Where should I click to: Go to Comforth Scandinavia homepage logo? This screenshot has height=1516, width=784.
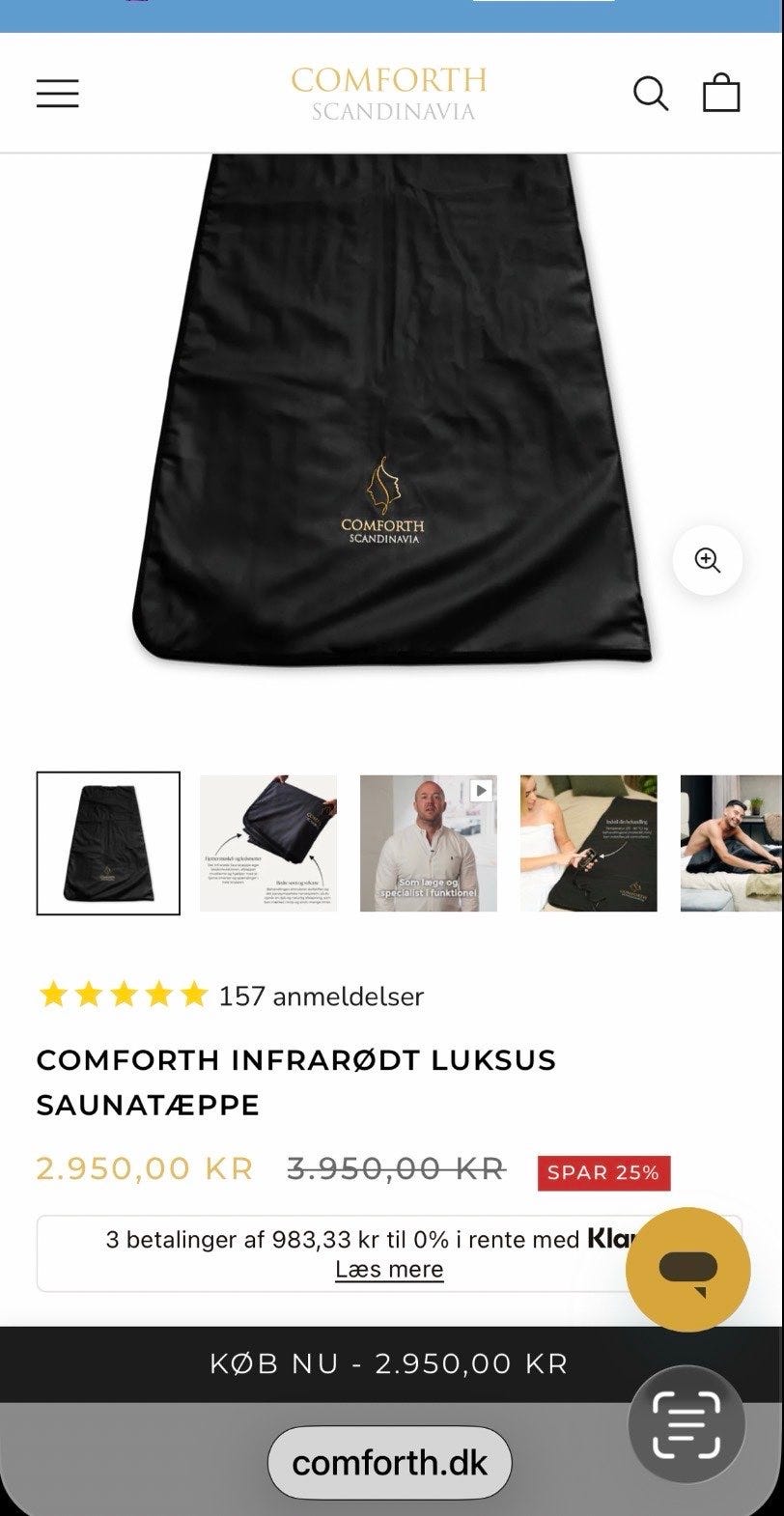point(389,93)
